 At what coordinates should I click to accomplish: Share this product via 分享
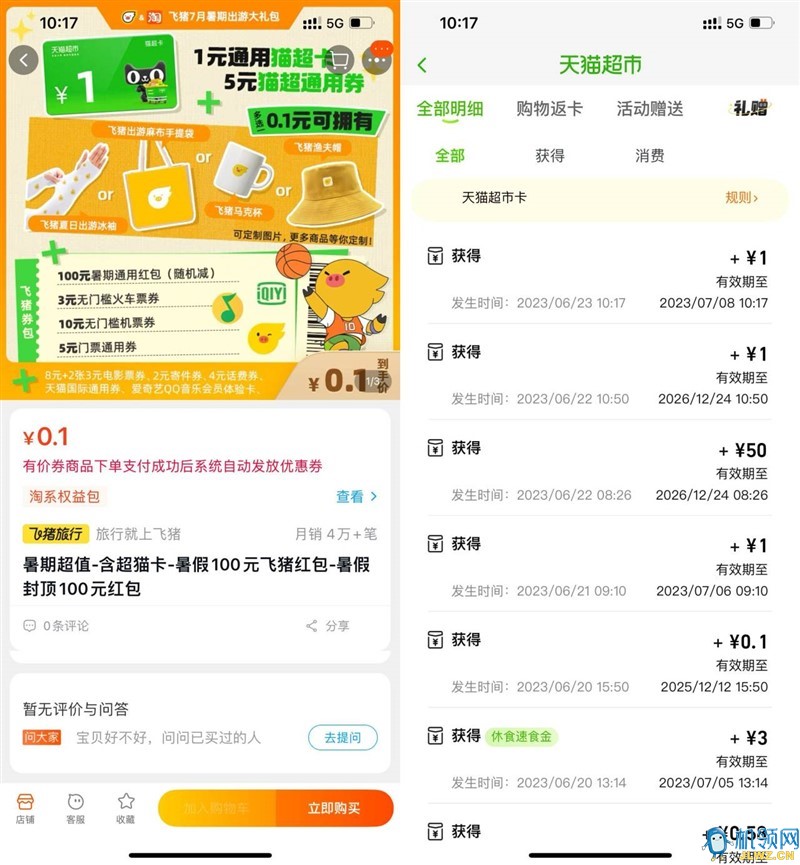[x=328, y=626]
